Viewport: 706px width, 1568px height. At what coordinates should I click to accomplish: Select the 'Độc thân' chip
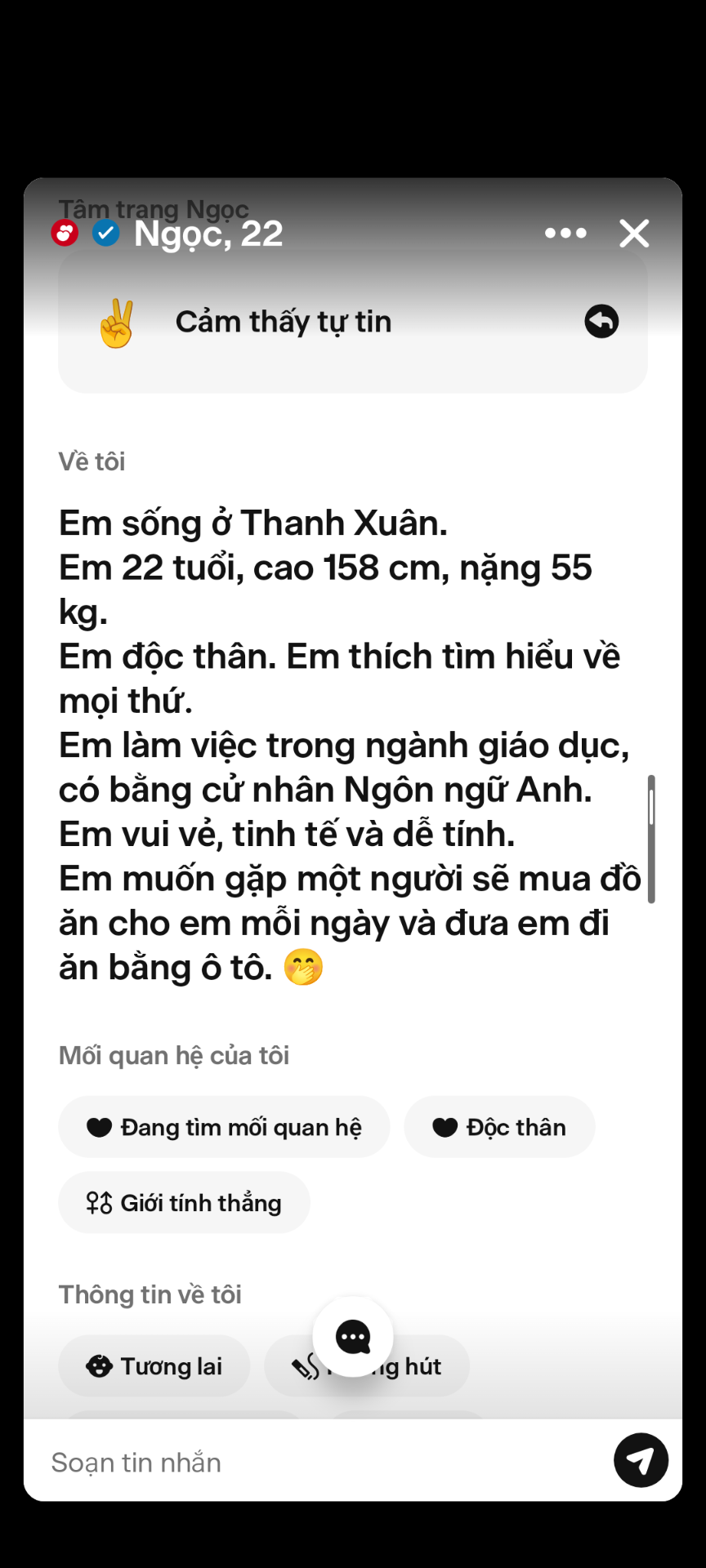pyautogui.click(x=499, y=1127)
